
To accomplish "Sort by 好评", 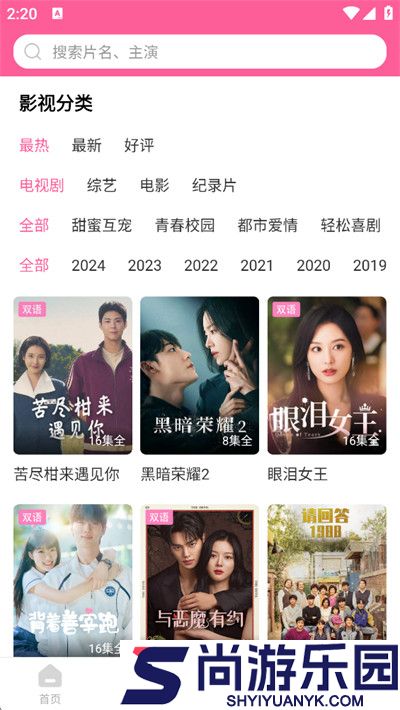I will click(139, 145).
